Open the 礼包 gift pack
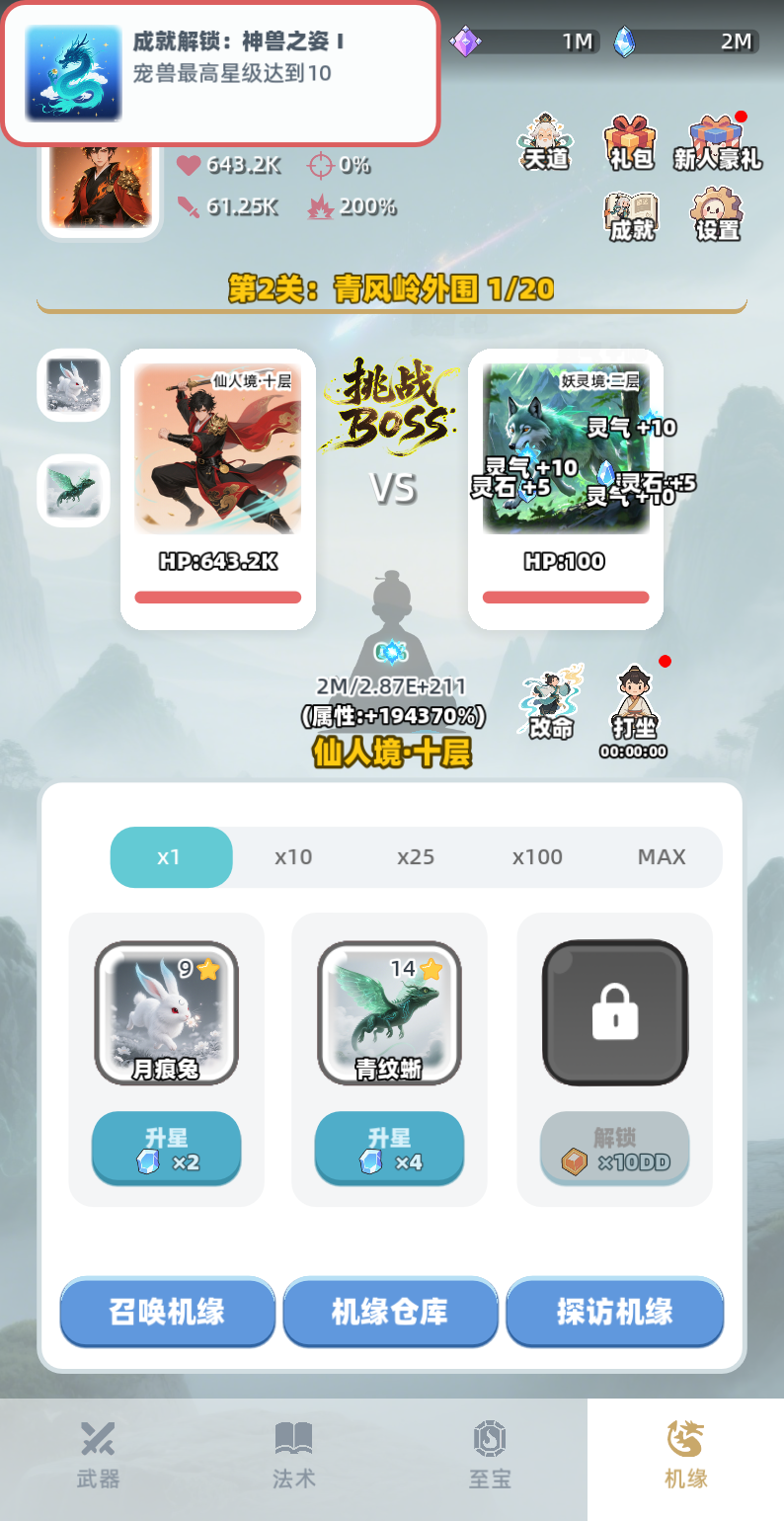784x1521 pixels. (x=631, y=143)
